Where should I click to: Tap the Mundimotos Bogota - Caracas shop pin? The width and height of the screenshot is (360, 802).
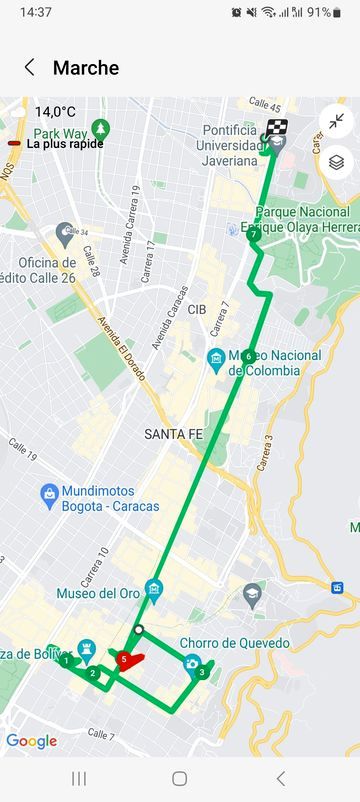(49, 496)
